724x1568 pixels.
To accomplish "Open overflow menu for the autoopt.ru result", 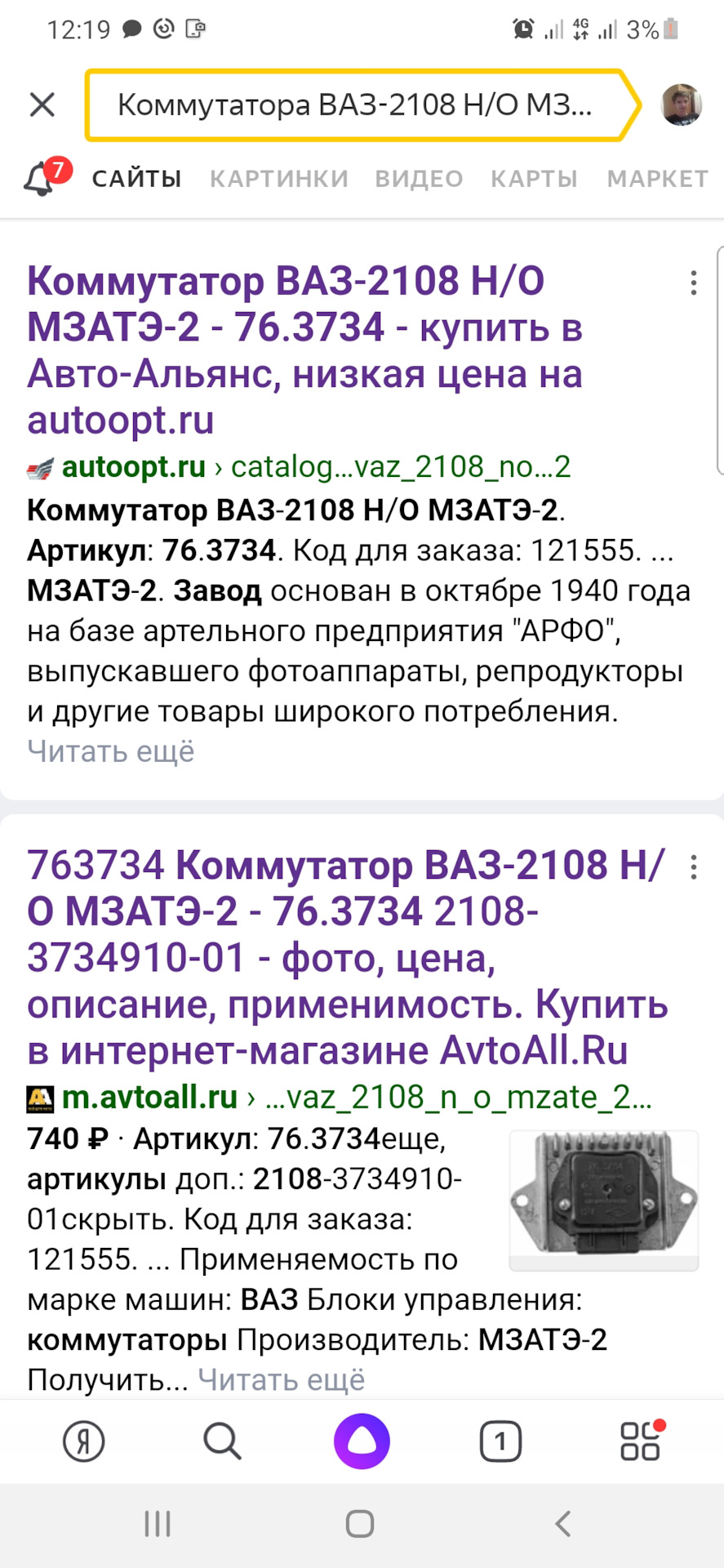I will coord(693,283).
